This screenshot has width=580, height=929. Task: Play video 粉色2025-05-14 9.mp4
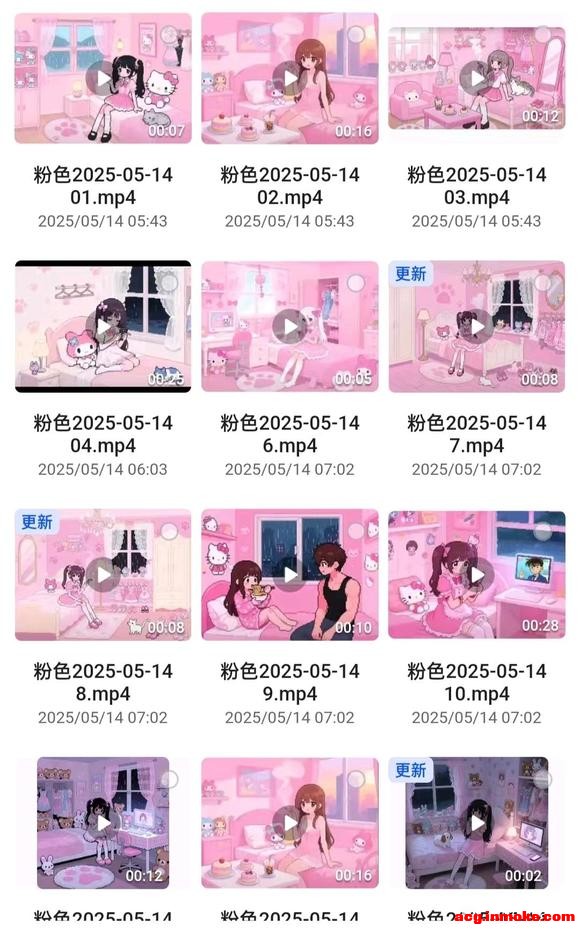click(290, 575)
